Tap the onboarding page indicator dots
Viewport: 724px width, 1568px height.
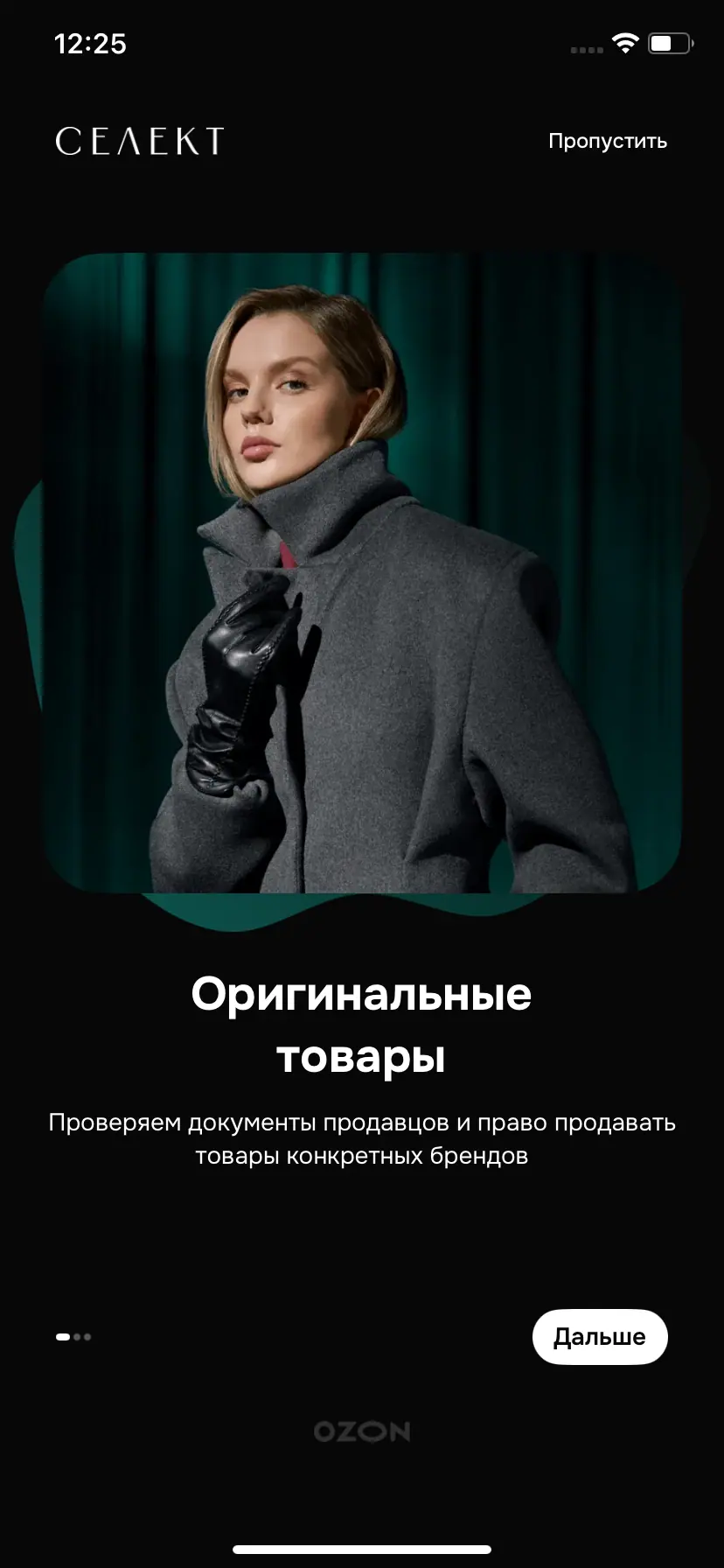point(73,1336)
